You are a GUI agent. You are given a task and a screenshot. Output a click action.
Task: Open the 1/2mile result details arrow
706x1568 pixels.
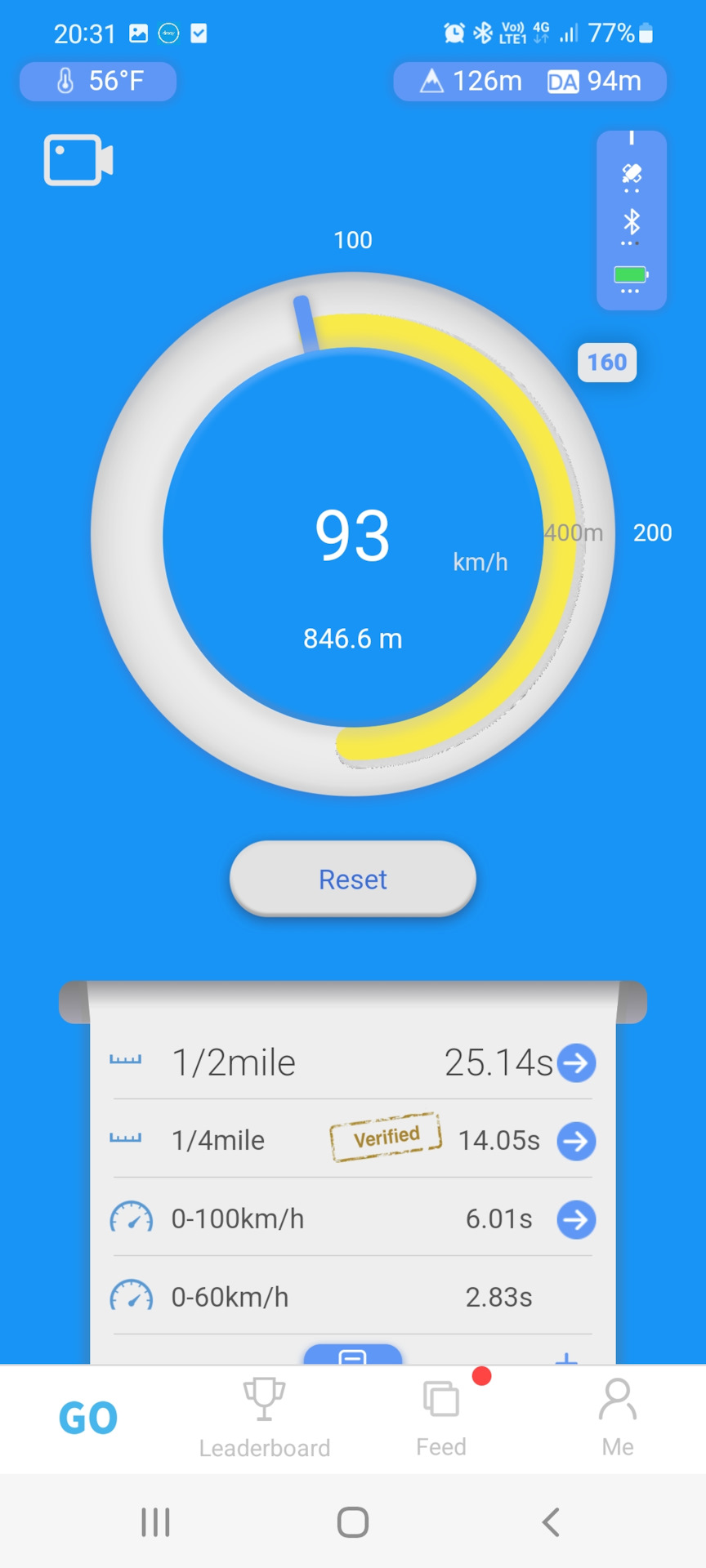576,1062
